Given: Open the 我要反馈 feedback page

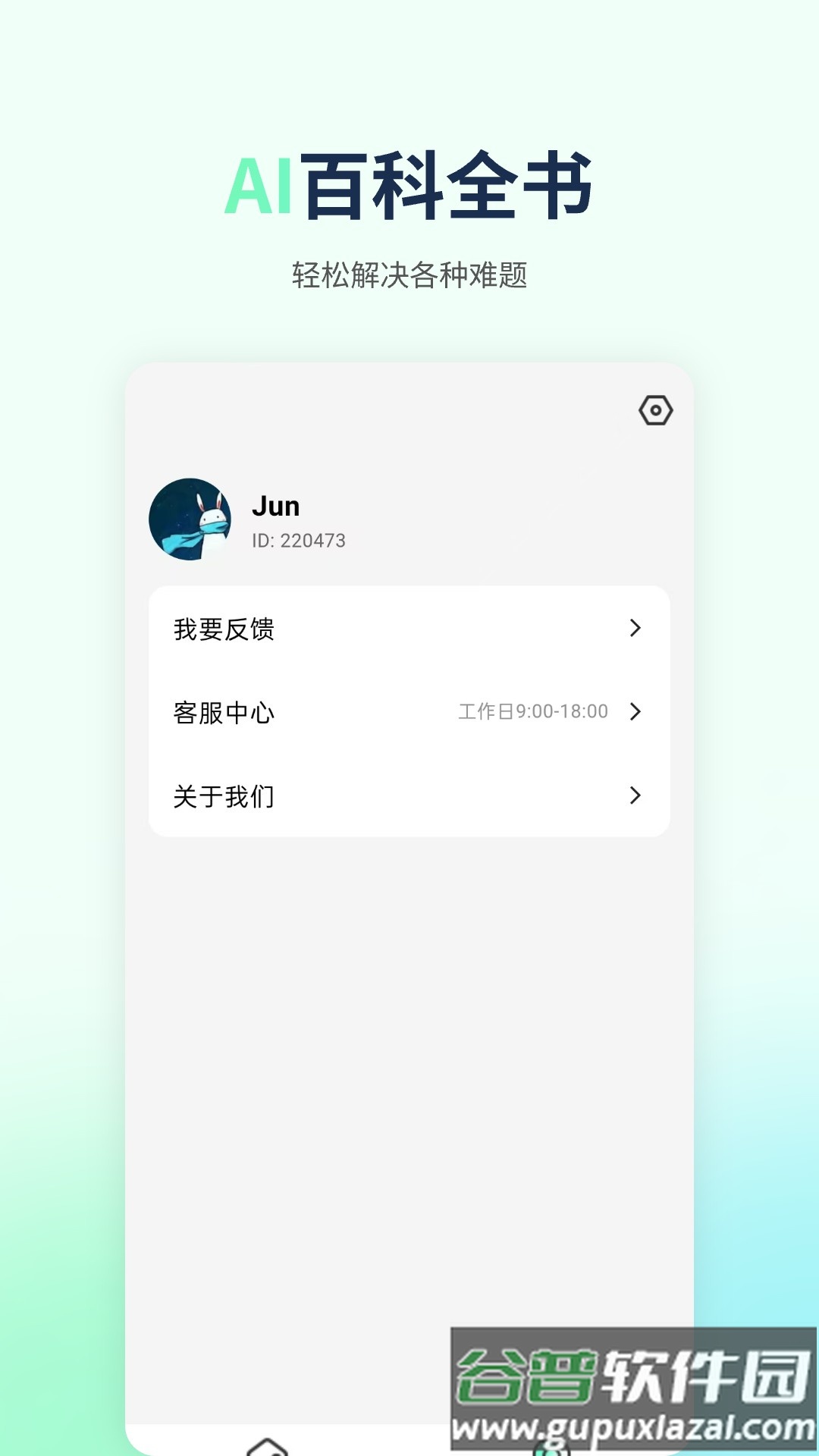Looking at the screenshot, I should click(224, 628).
